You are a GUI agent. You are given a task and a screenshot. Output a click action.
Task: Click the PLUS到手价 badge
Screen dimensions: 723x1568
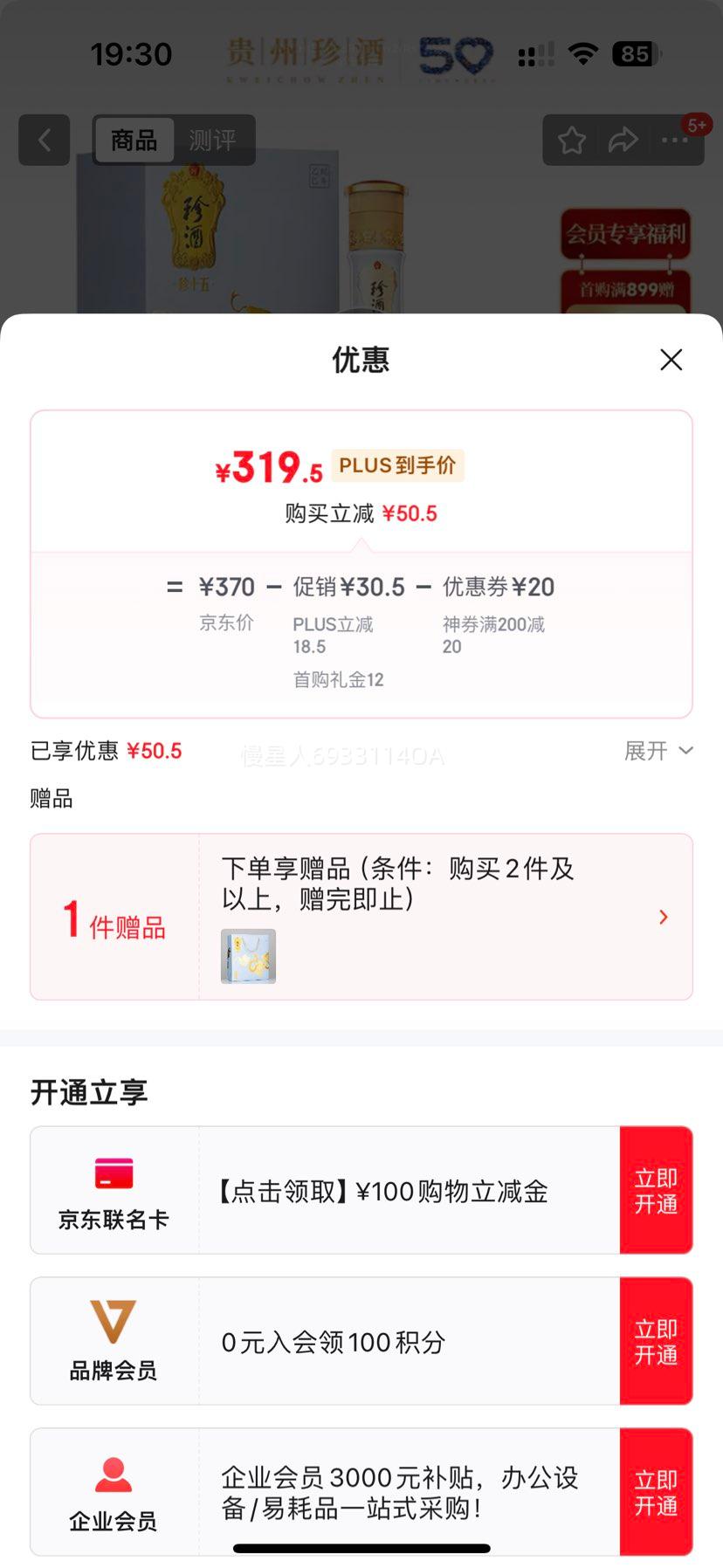[x=397, y=466]
